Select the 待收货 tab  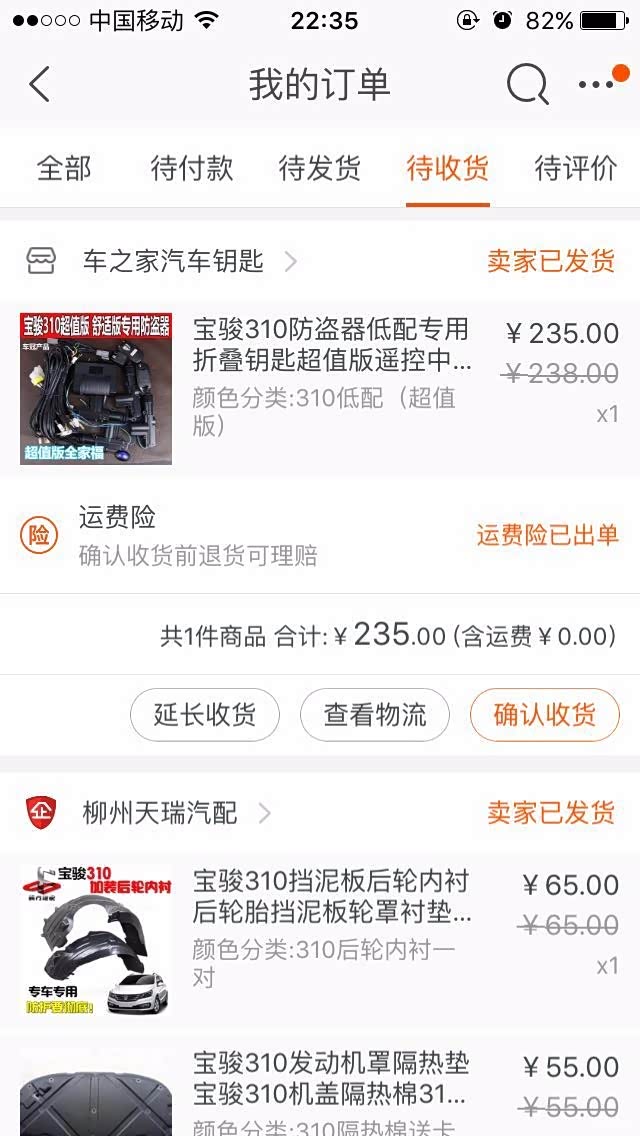447,168
